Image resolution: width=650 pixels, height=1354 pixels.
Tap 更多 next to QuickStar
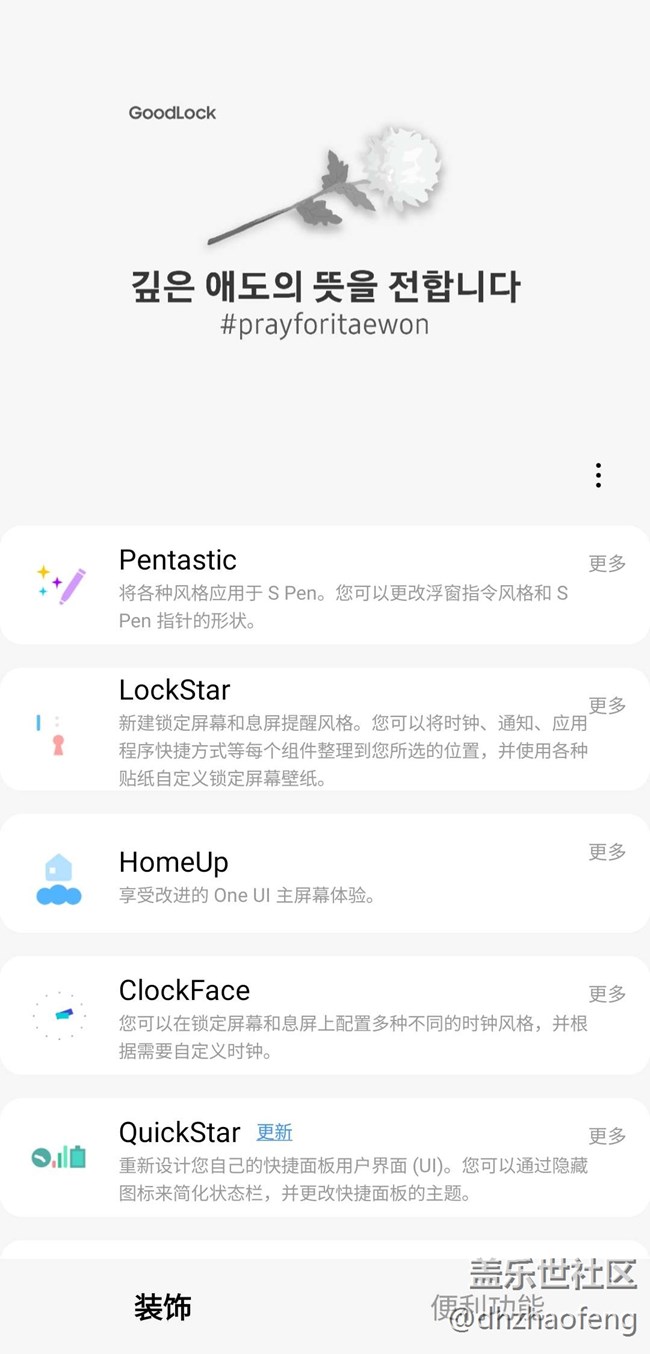[607, 1135]
